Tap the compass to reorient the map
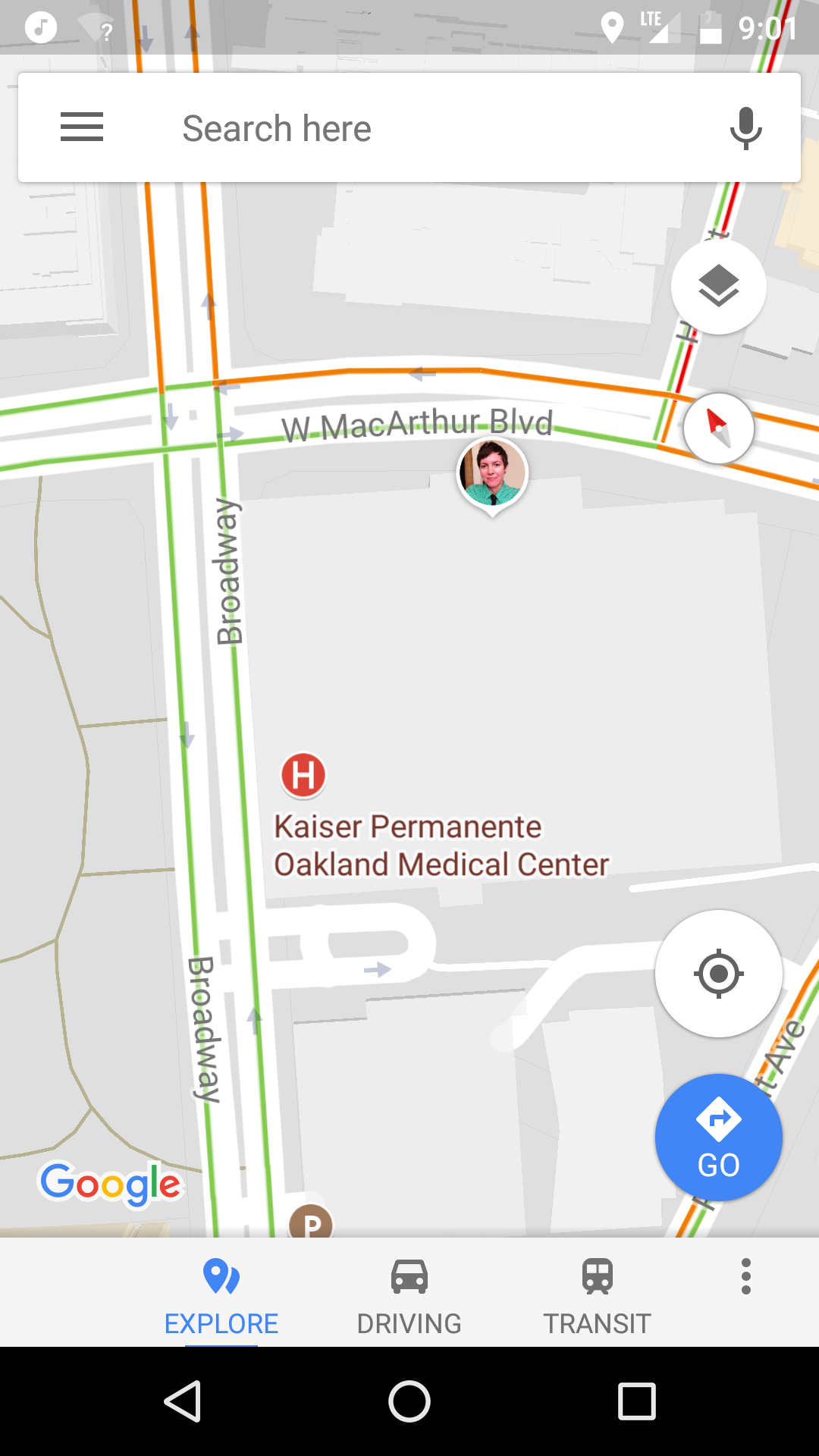 pyautogui.click(x=718, y=428)
